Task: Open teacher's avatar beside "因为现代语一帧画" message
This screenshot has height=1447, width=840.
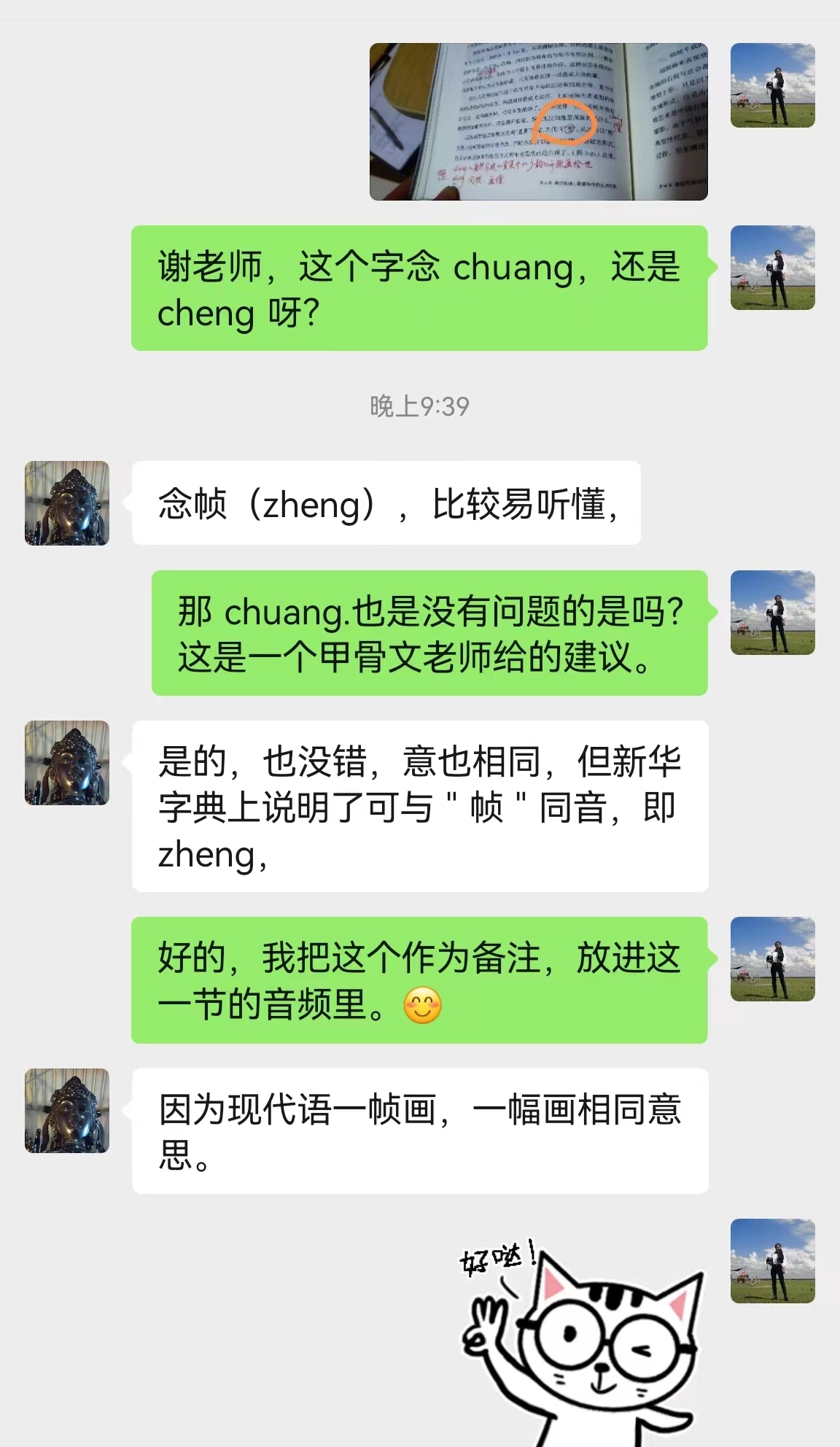Action: [x=67, y=1110]
